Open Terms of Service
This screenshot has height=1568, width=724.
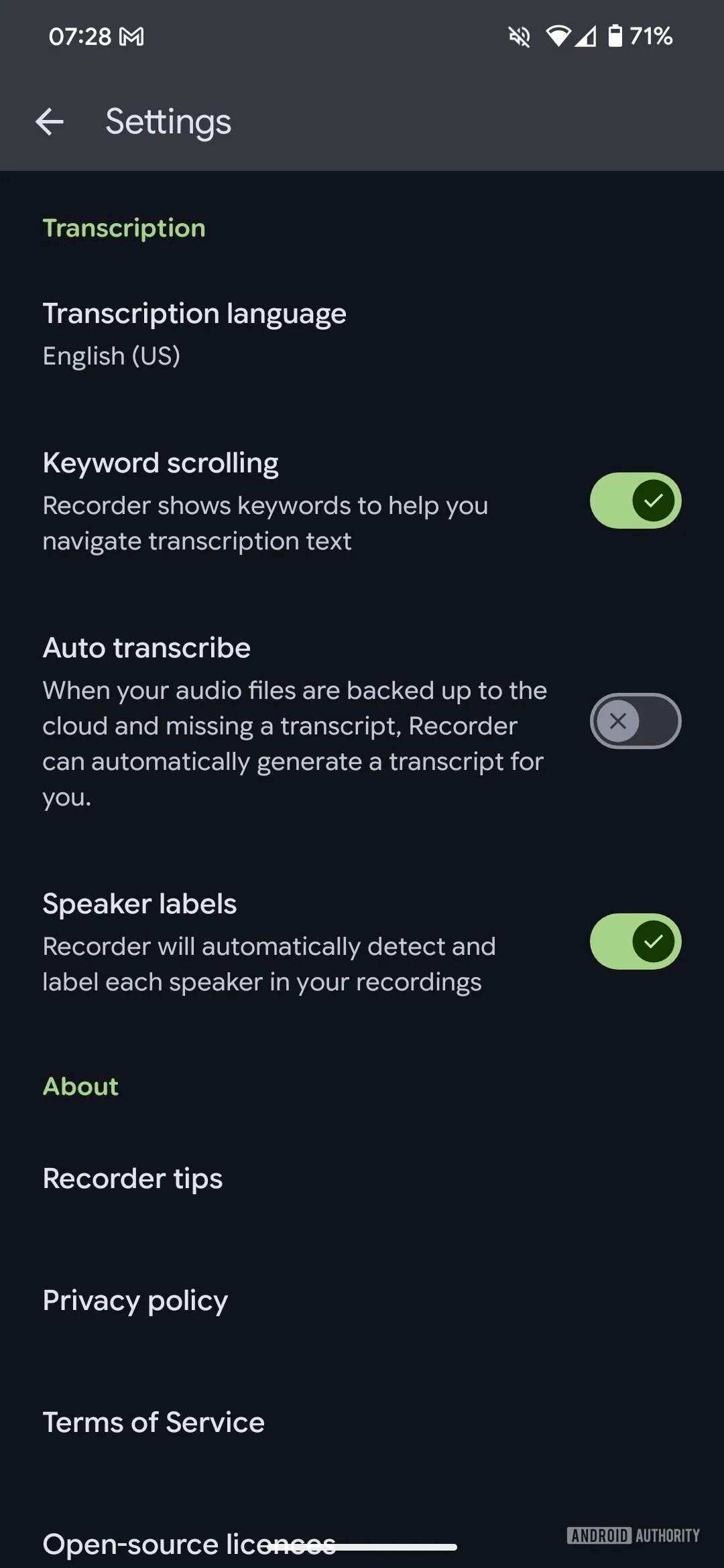154,1423
